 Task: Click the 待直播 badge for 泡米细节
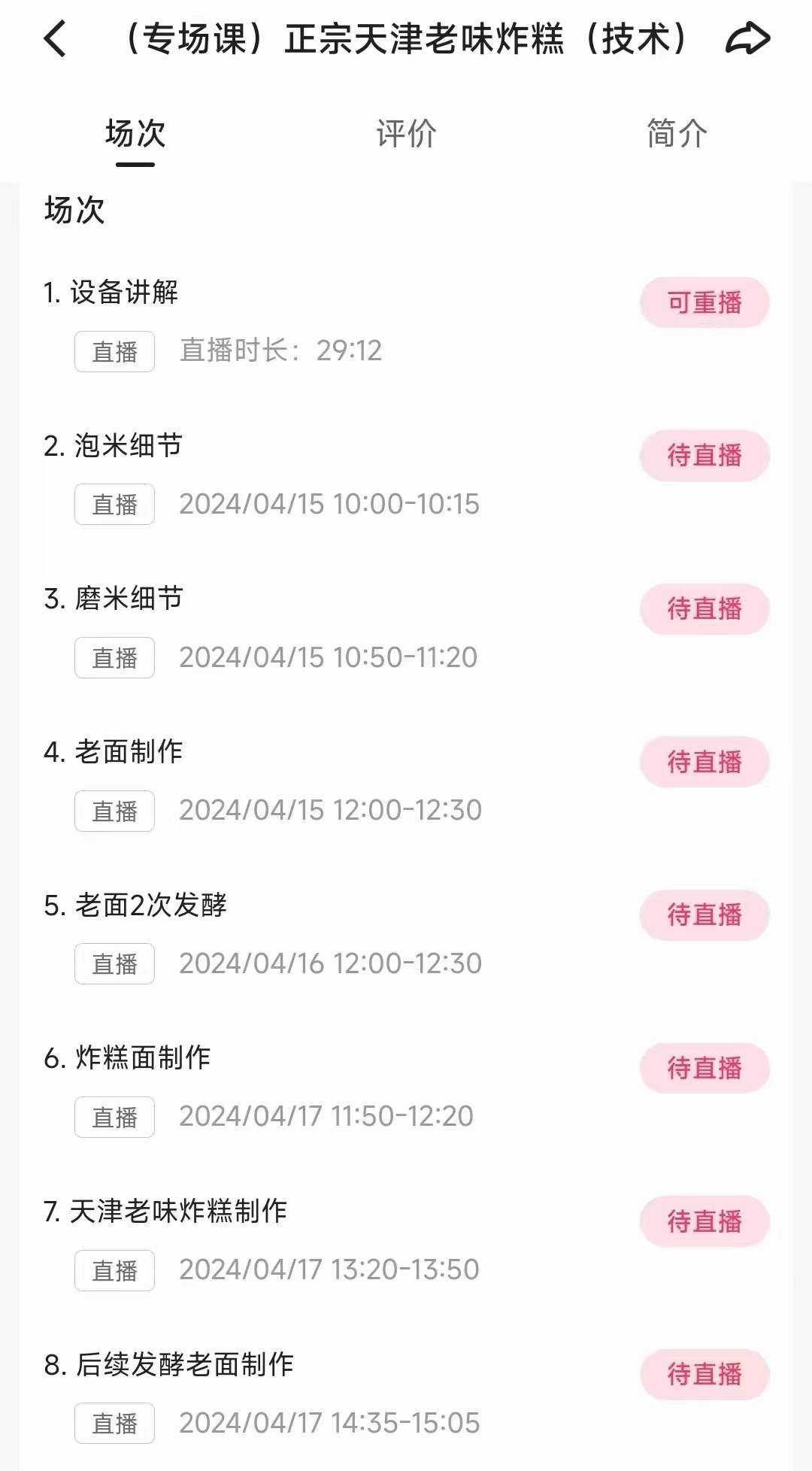704,455
